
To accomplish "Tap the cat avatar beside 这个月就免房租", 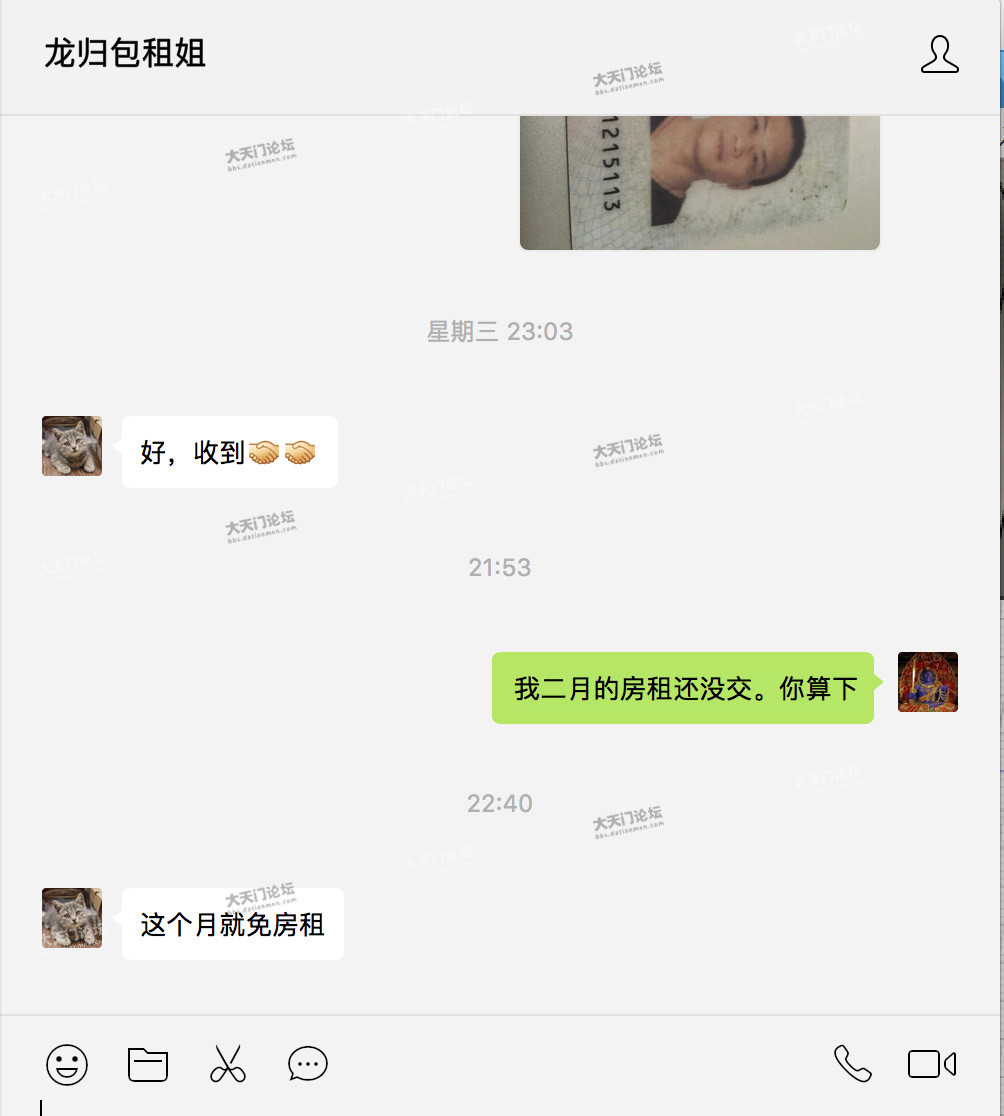I will pos(72,918).
